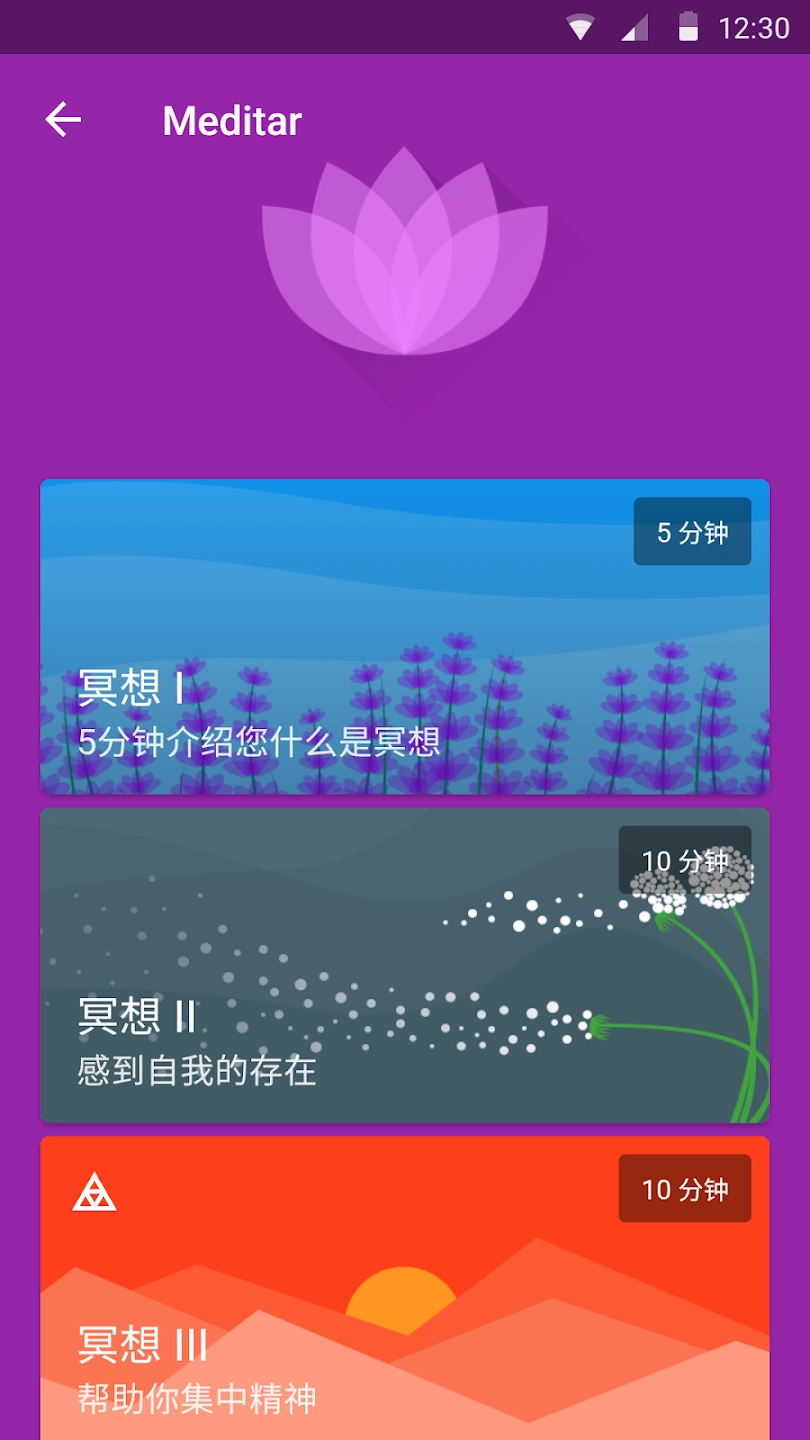The width and height of the screenshot is (810, 1440).
Task: Tap the 10 分钟 badge on 冥想 III
Action: 684,1189
